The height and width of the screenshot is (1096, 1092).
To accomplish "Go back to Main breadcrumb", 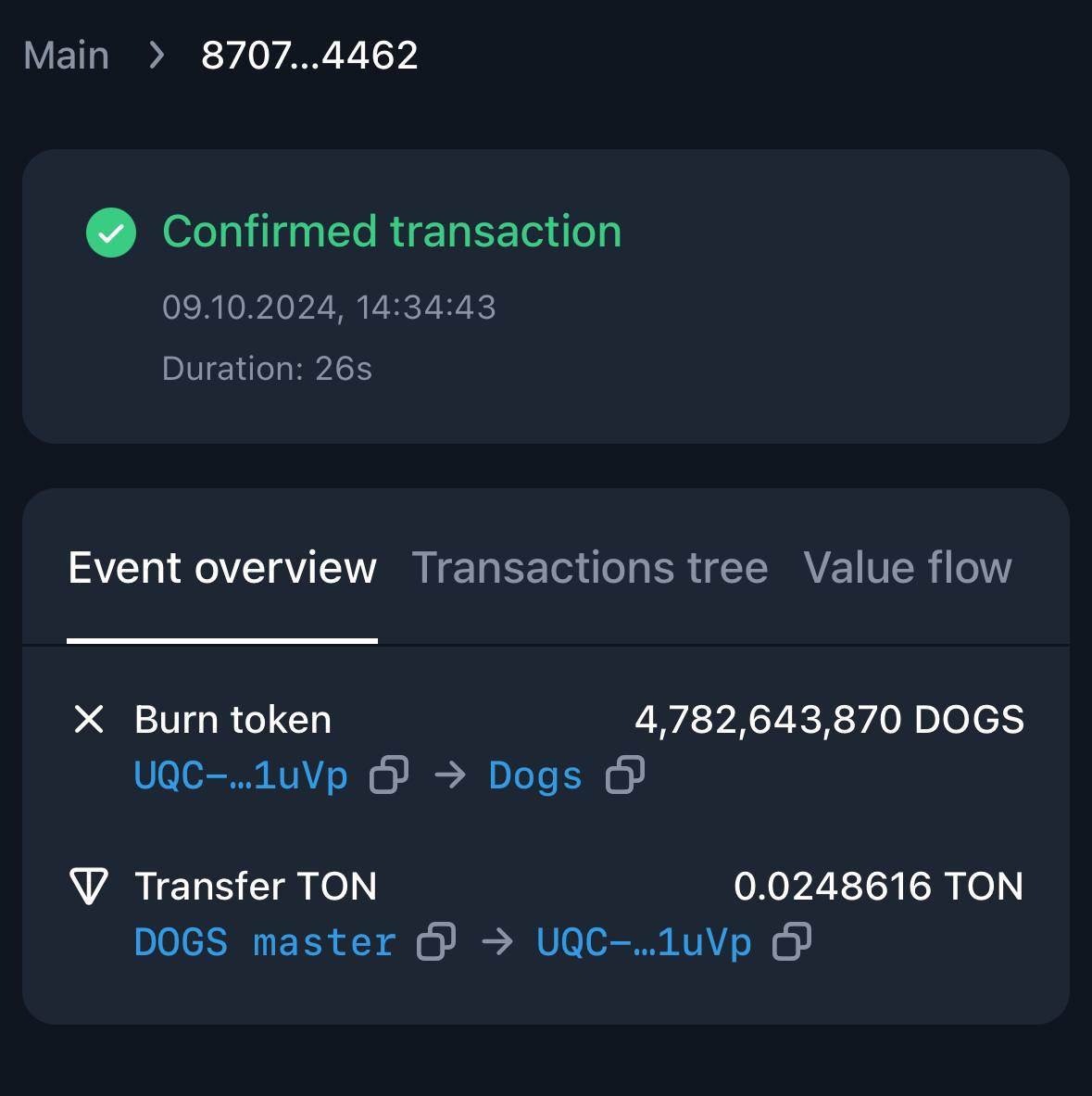I will (67, 56).
